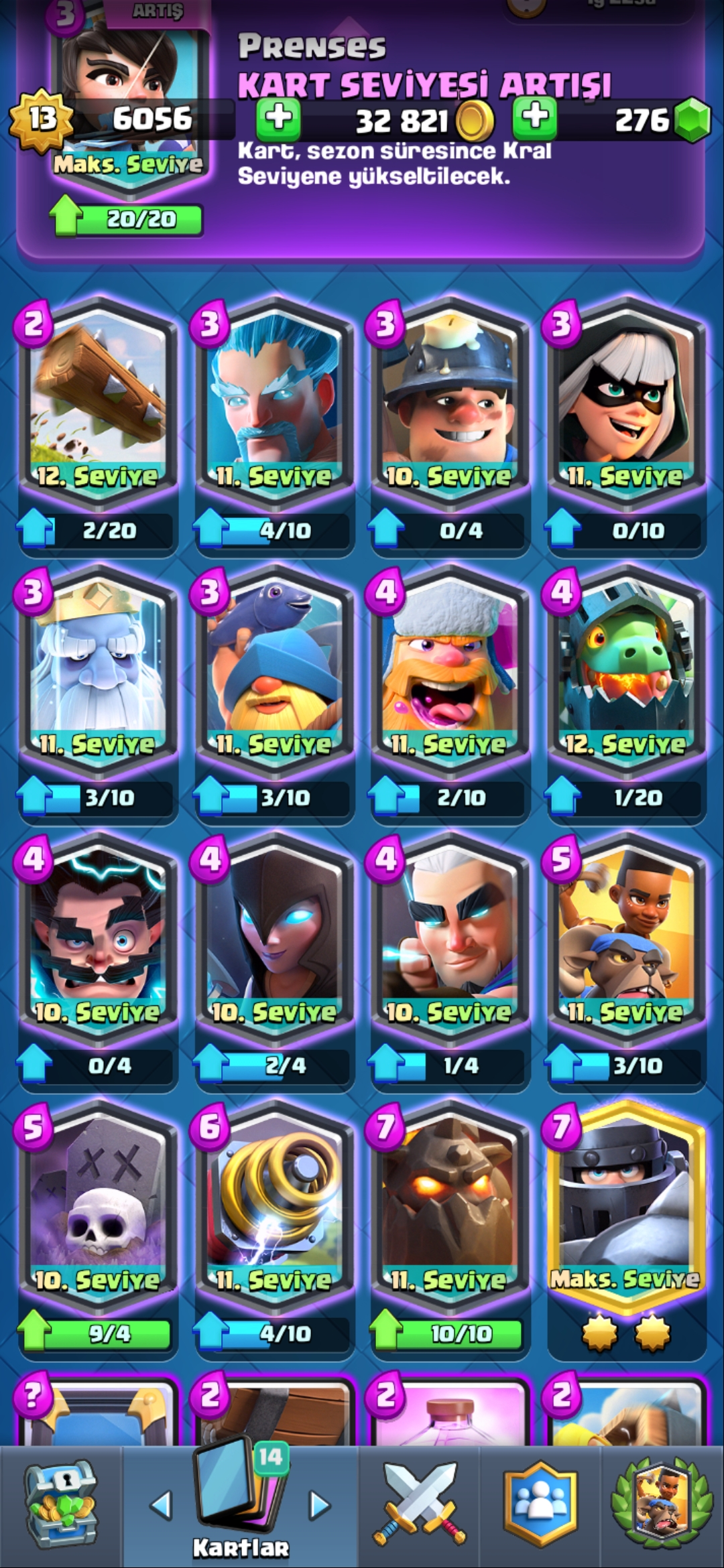Screen dimensions: 724x1568
Task: Open The Log card at level 12
Action: click(98, 427)
